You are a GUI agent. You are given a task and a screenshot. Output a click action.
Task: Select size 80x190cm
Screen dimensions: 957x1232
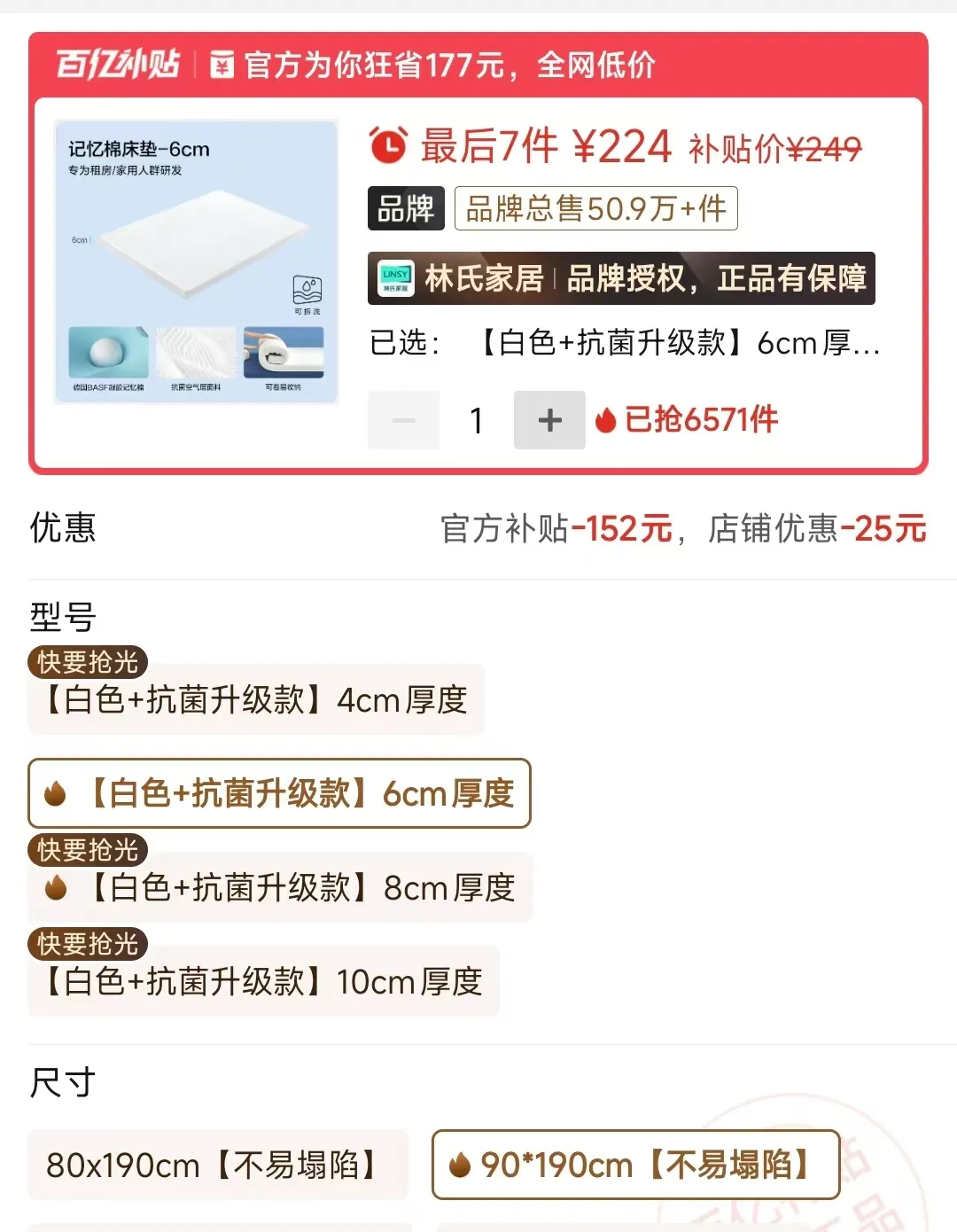pyautogui.click(x=217, y=1165)
